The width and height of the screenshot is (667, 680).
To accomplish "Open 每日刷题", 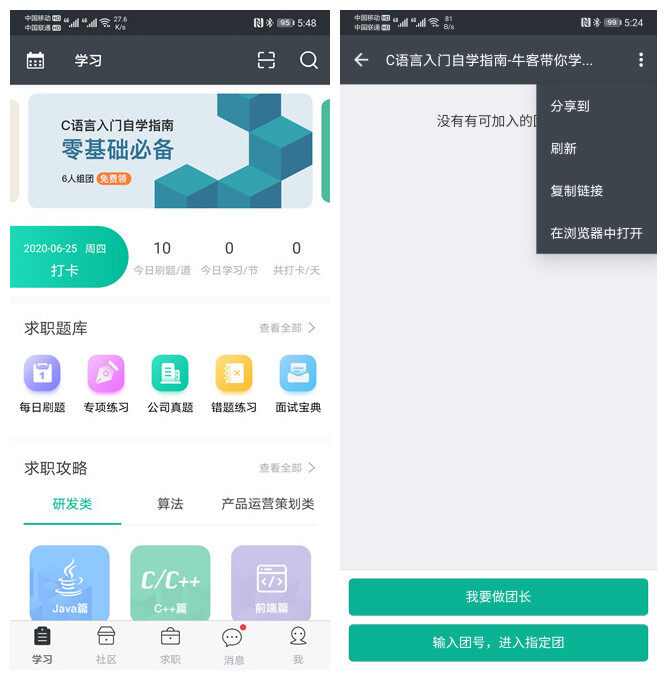I will pyautogui.click(x=42, y=383).
